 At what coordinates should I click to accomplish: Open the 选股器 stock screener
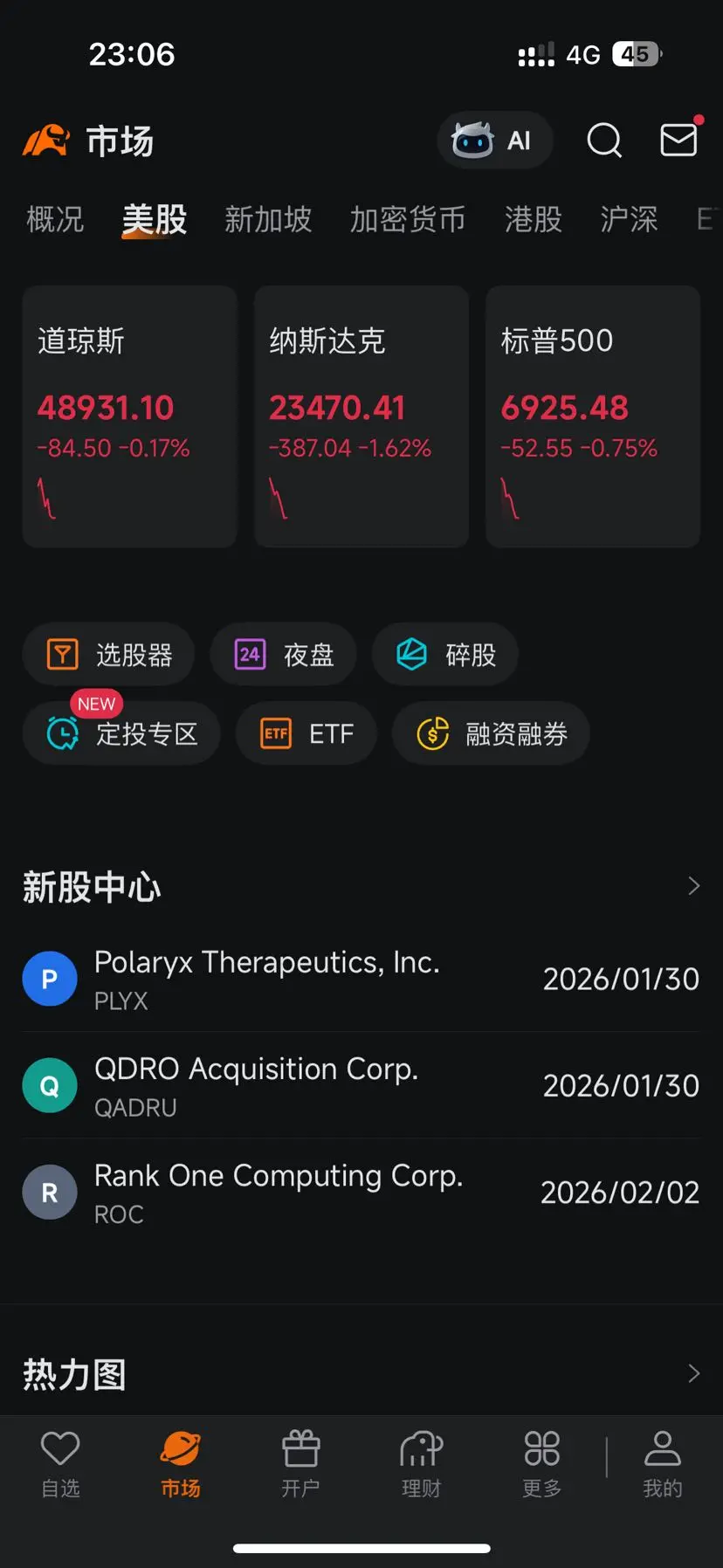[109, 654]
